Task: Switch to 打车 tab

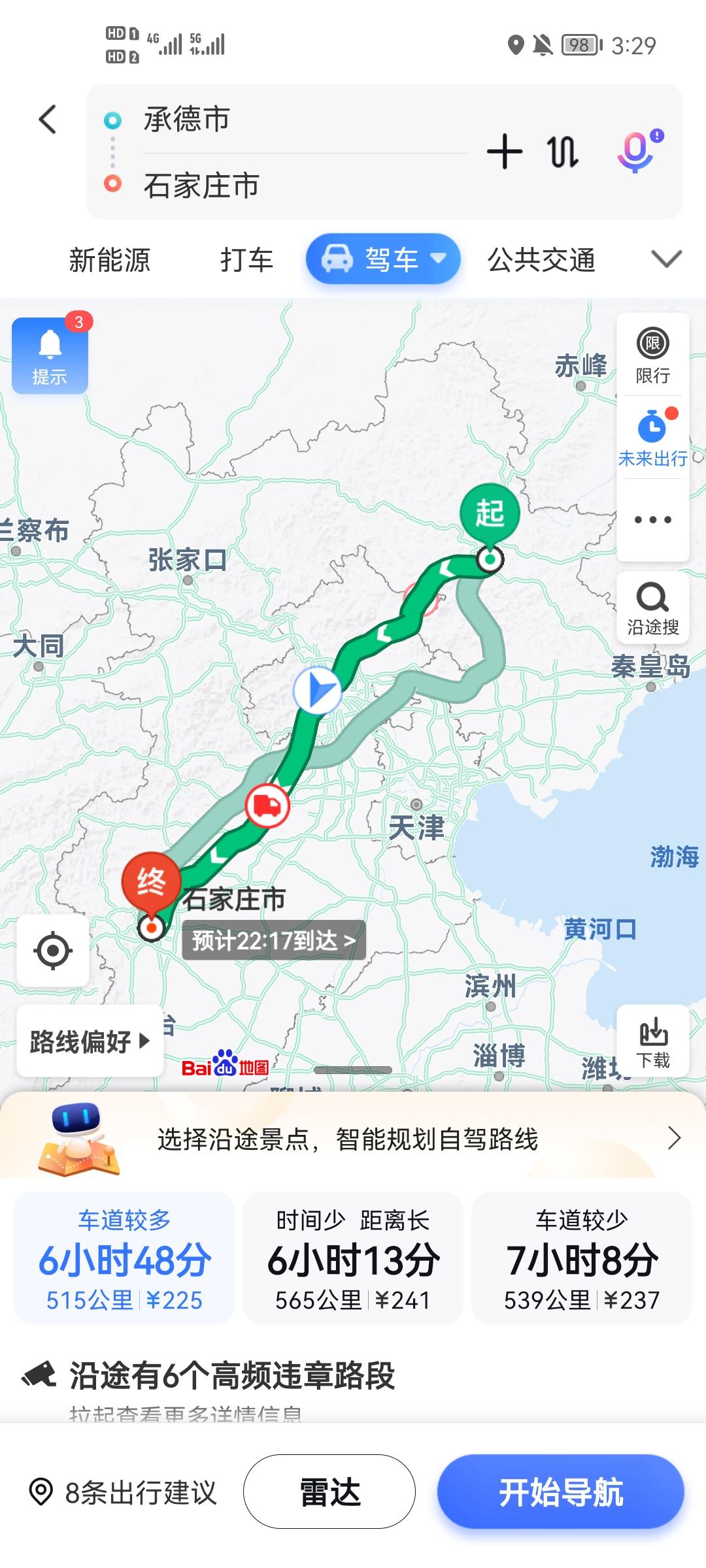Action: click(x=246, y=260)
